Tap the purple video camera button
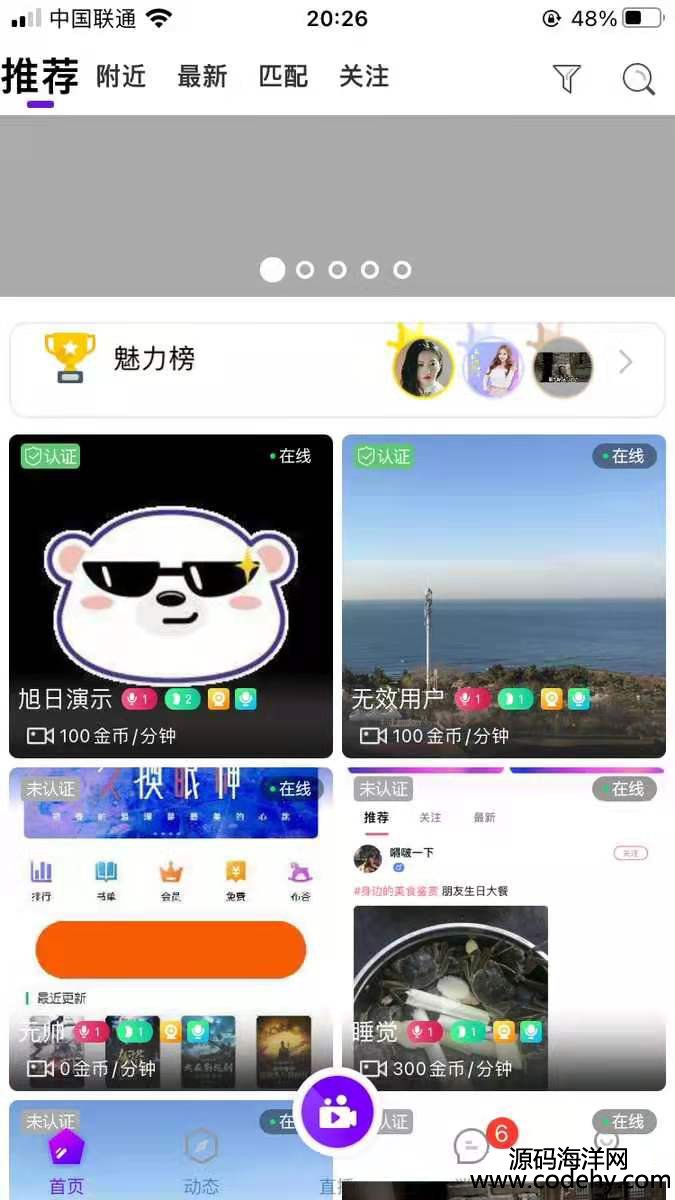Viewport: 675px width, 1200px height. coord(338,1111)
